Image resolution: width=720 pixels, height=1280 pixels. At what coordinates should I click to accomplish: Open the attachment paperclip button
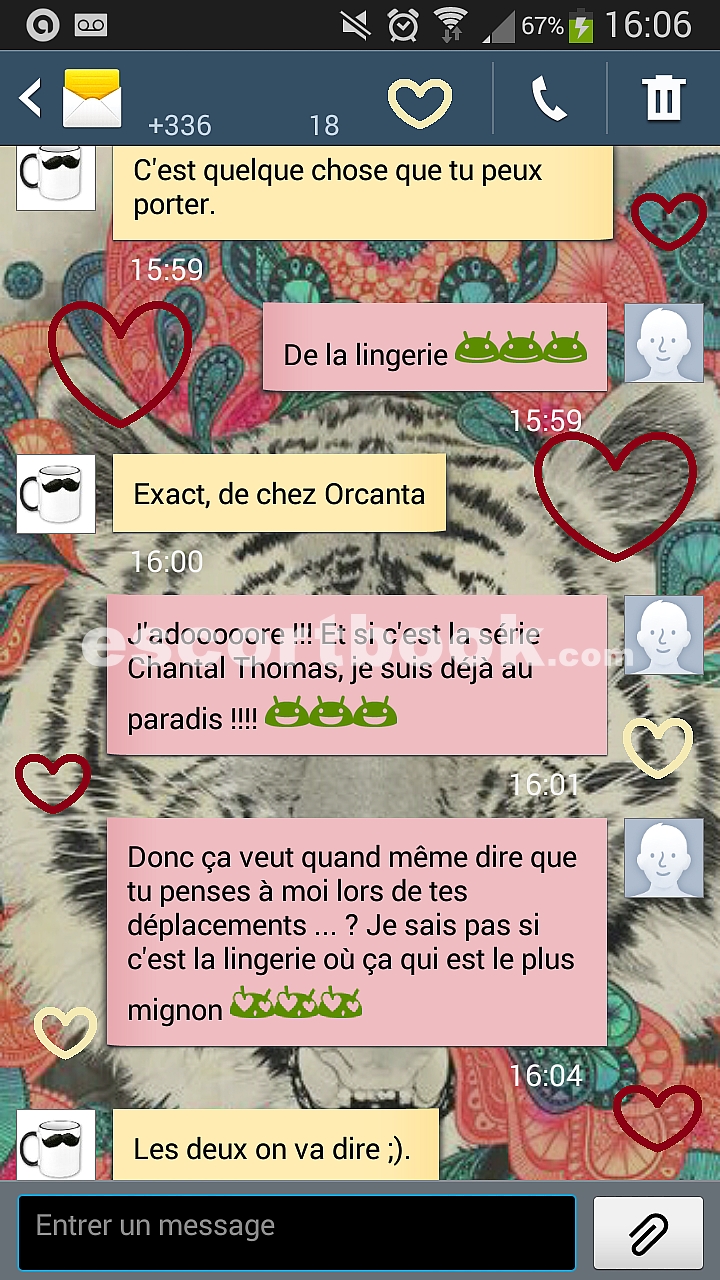point(649,1232)
